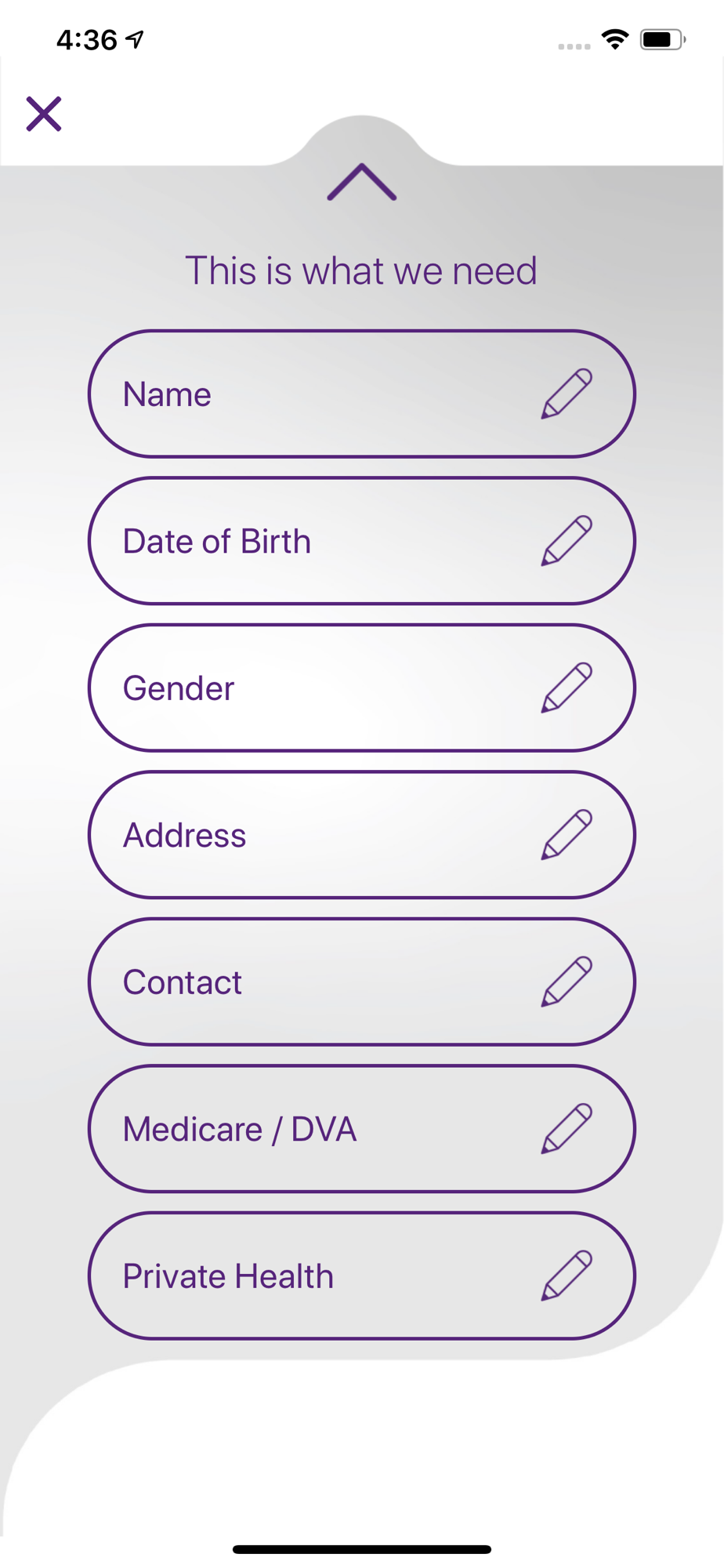Collapse the panel with the up chevron
Viewport: 724px width, 1568px height.
point(361,182)
